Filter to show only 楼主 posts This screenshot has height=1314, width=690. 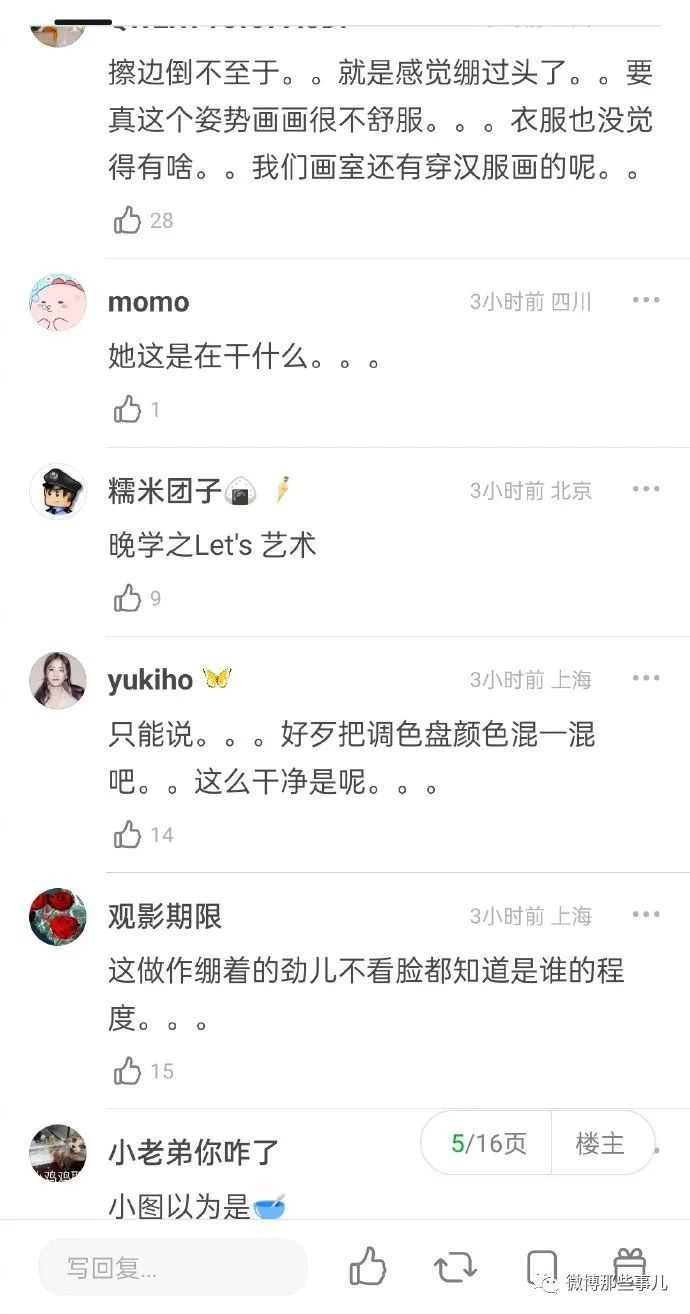[600, 1143]
